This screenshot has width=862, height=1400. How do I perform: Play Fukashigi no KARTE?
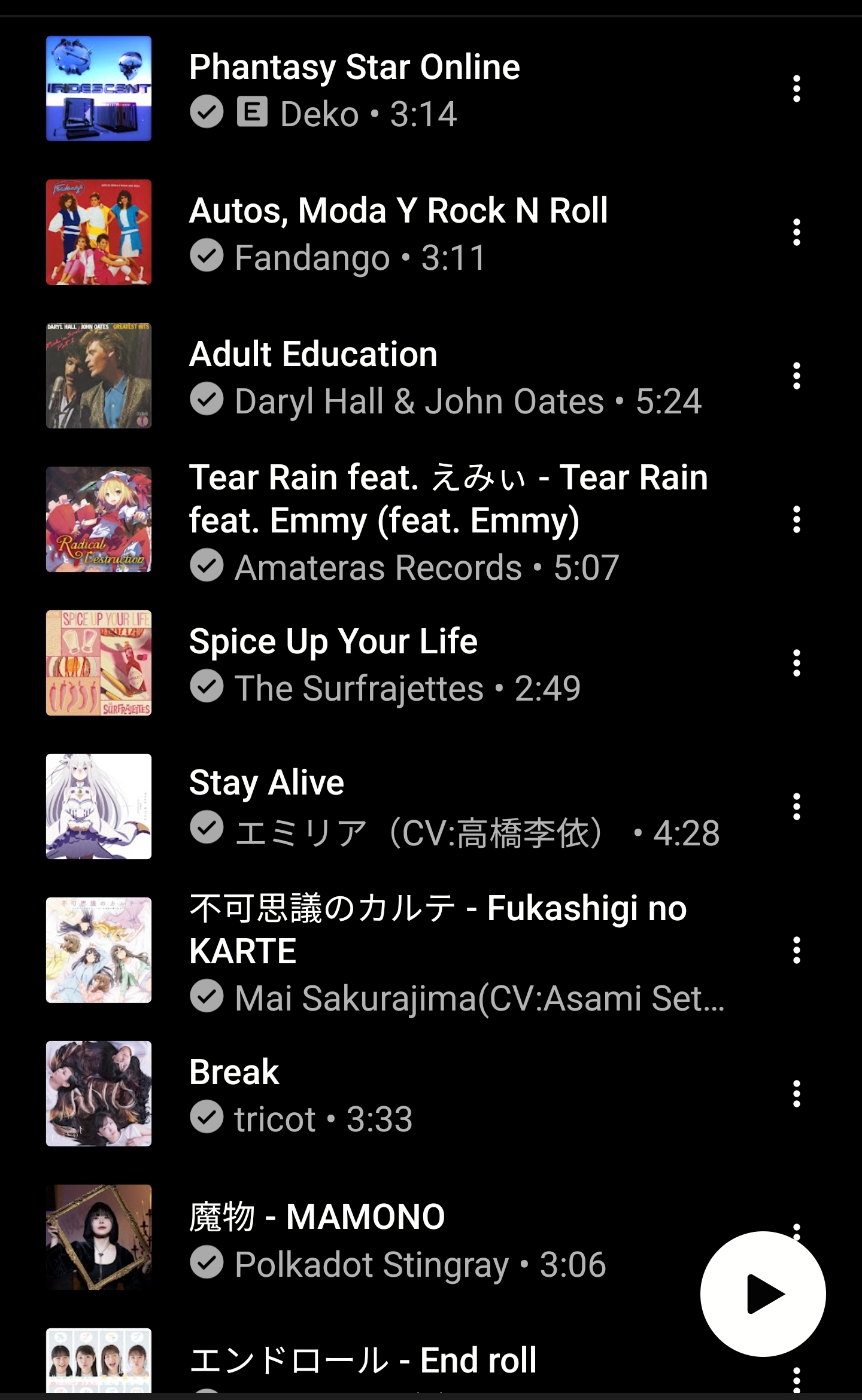click(x=437, y=929)
